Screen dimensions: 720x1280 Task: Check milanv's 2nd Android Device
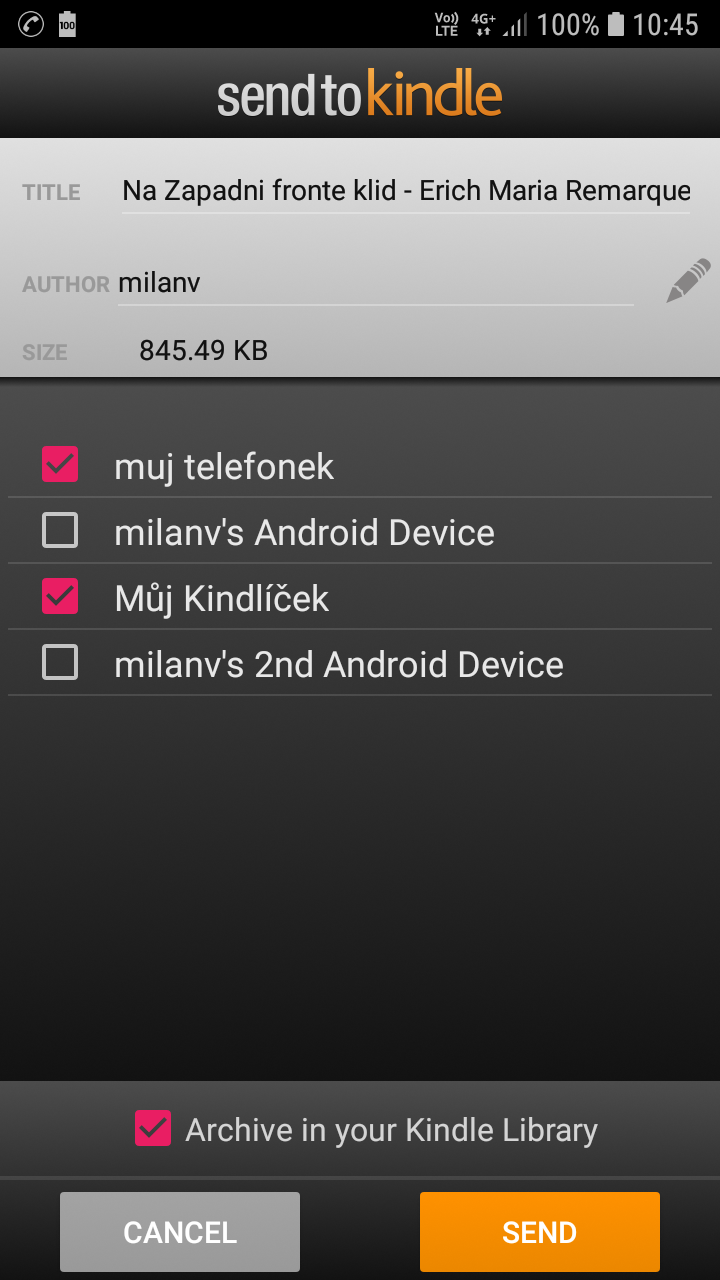[60, 663]
